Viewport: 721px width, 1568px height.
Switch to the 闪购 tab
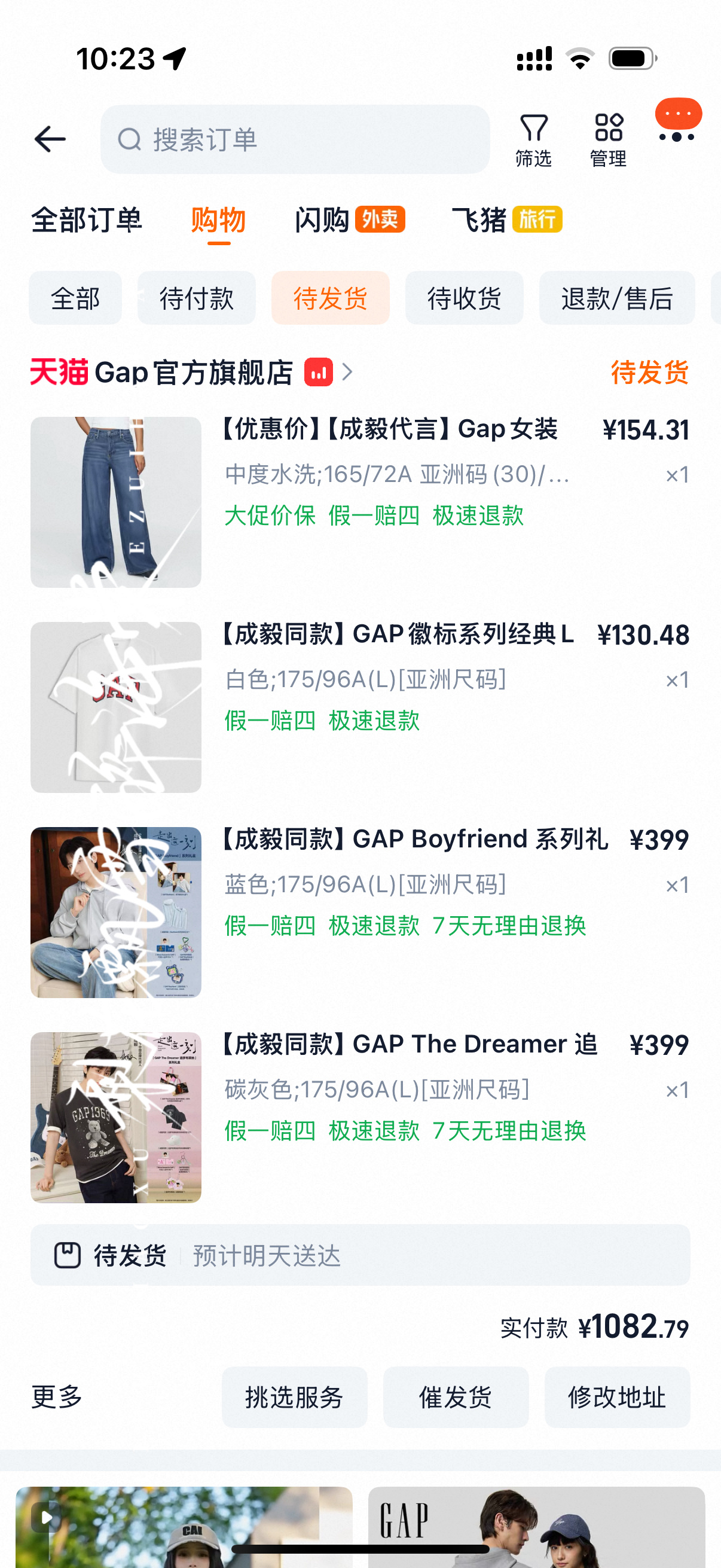tap(320, 221)
